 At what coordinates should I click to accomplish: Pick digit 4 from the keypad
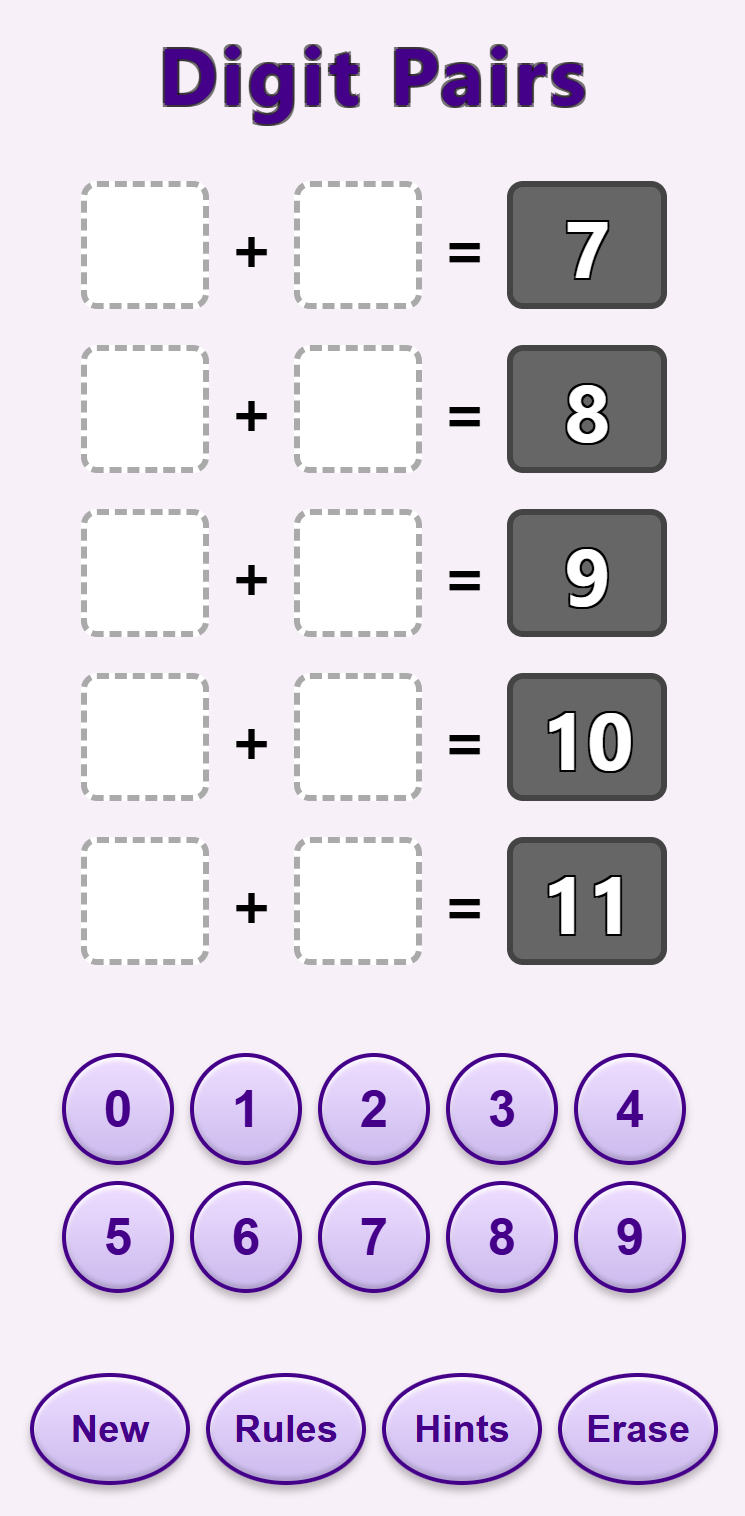pos(630,1109)
